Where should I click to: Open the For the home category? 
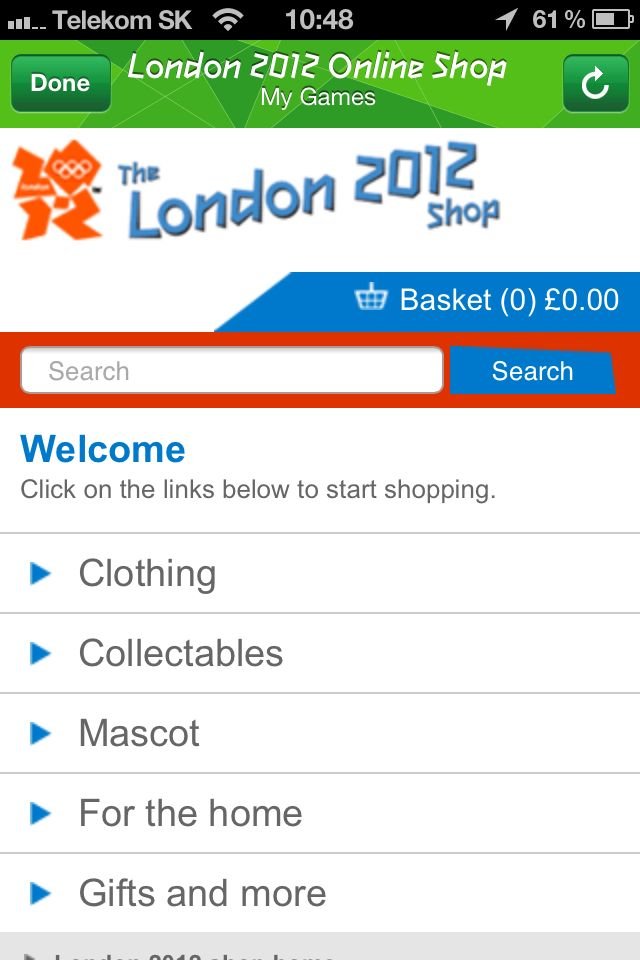(190, 813)
